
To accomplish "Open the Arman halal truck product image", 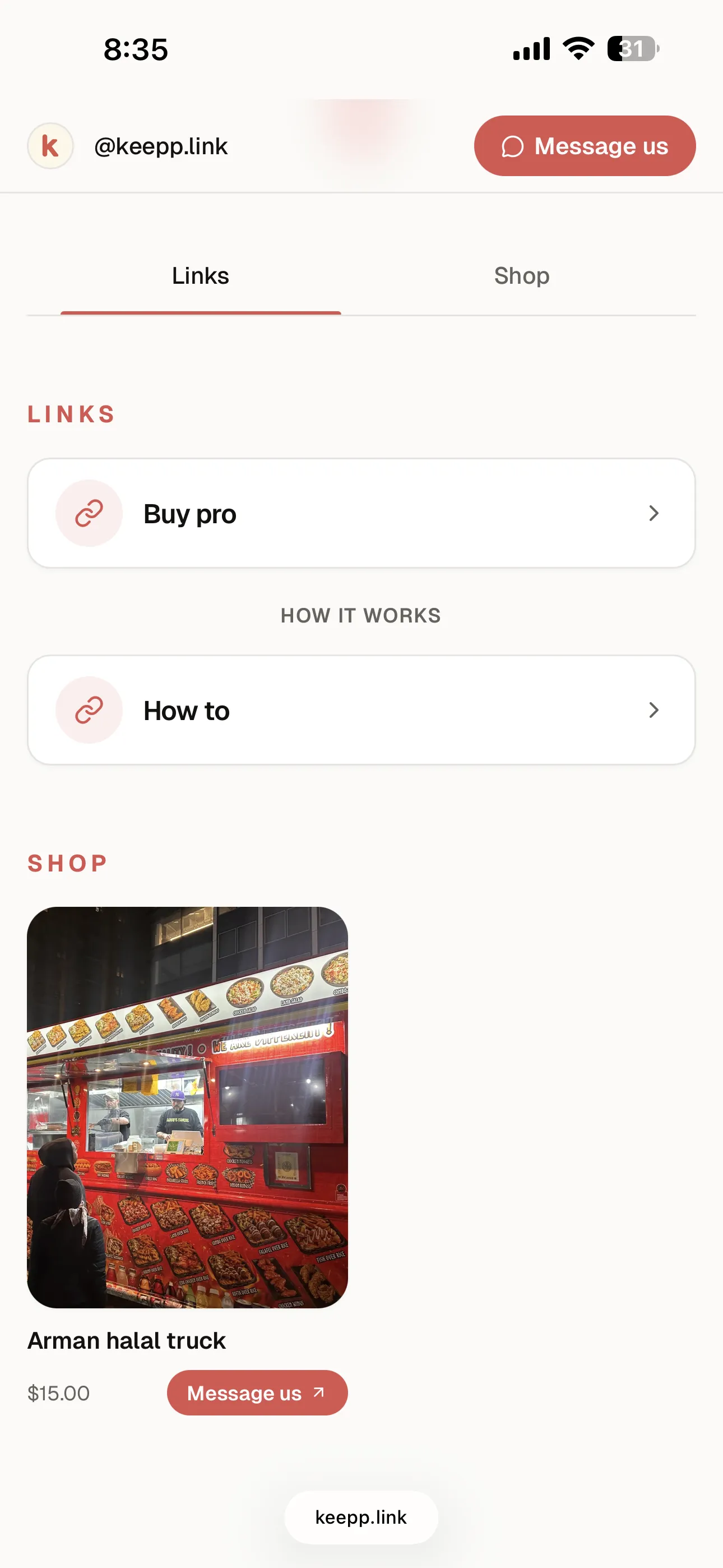I will 187,1107.
